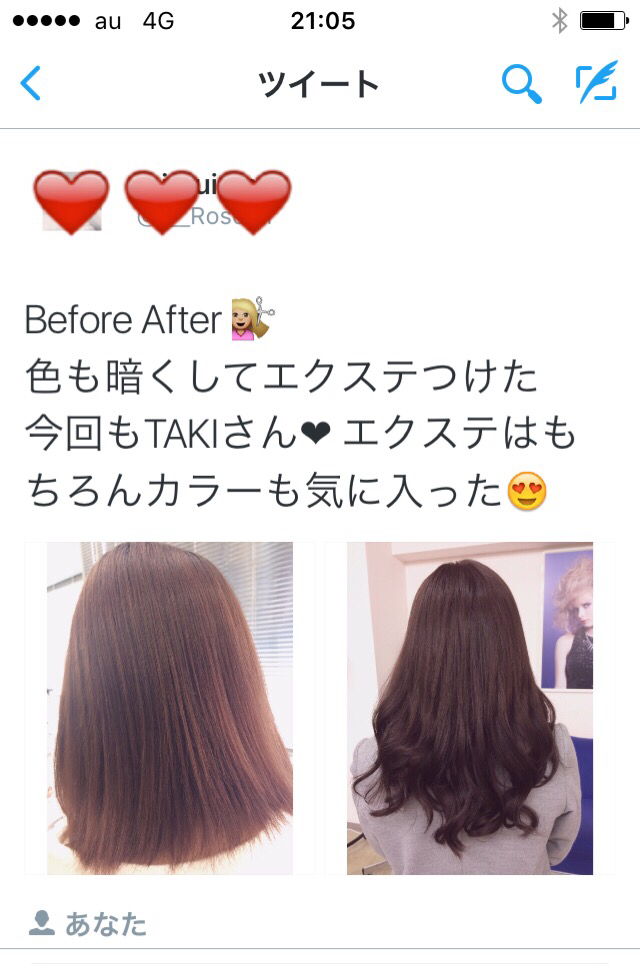Open the After long hair photo

point(470,708)
